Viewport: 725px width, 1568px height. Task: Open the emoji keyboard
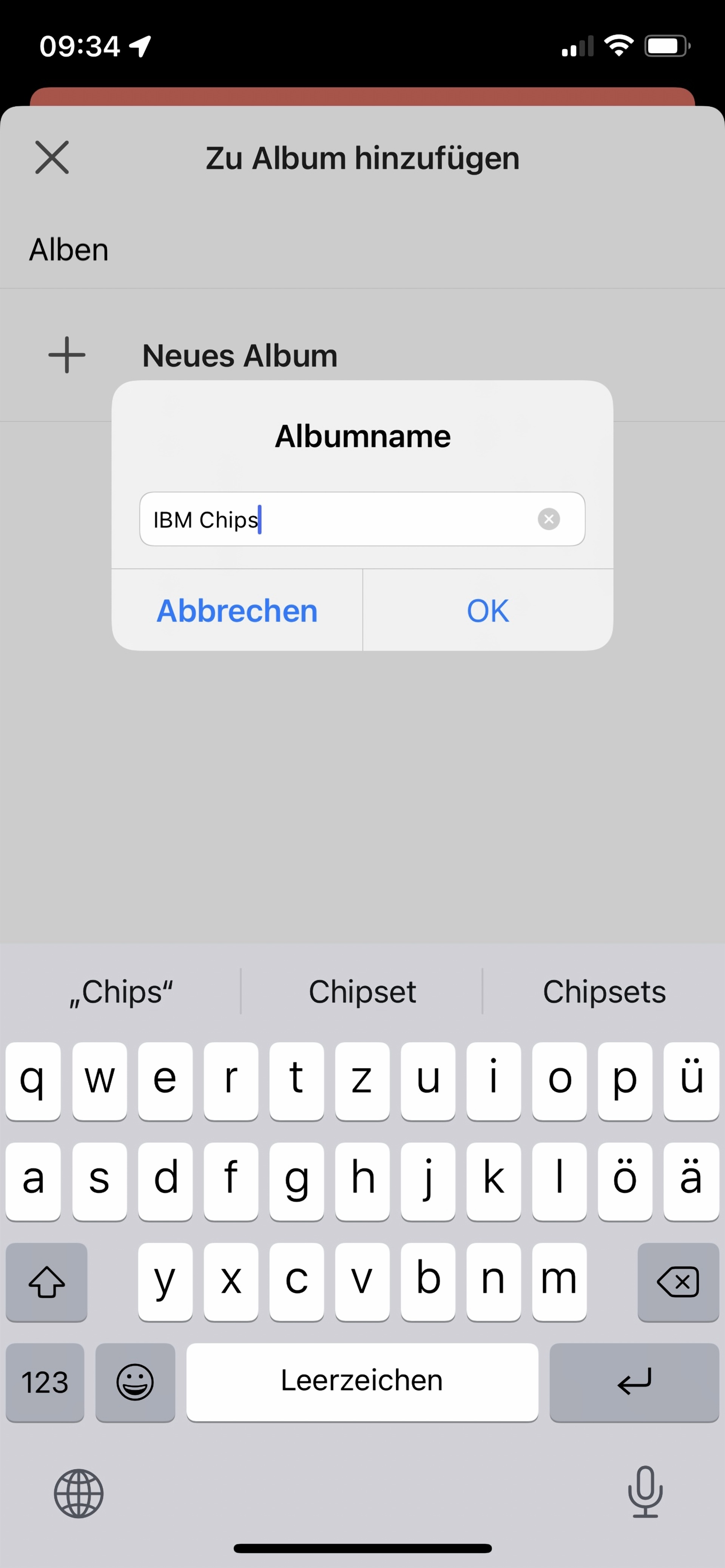pyautogui.click(x=135, y=1382)
